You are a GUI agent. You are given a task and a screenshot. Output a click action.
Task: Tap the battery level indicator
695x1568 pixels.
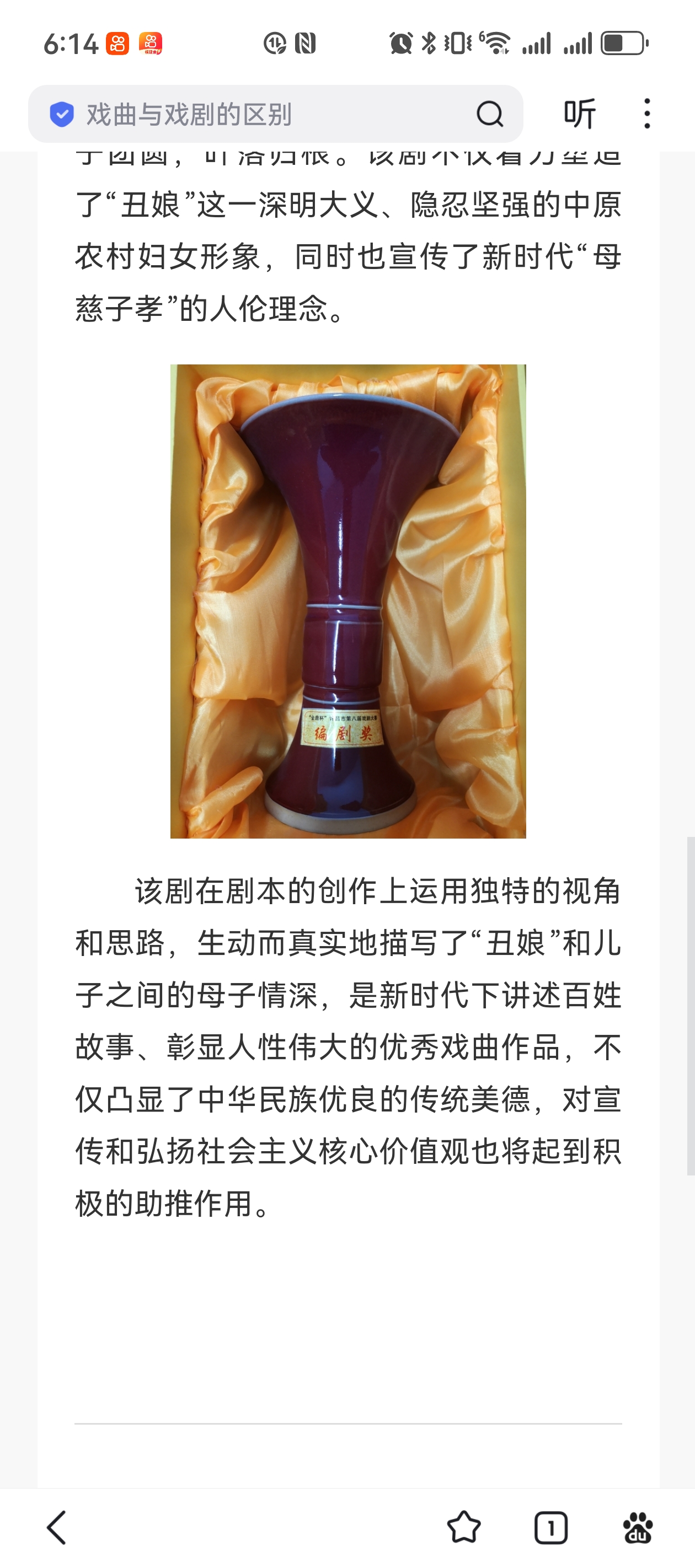tap(623, 42)
